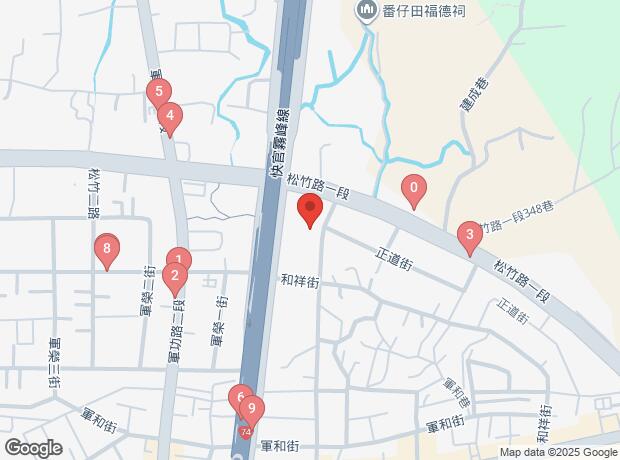Image resolution: width=620 pixels, height=460 pixels.
Task: Tap map marker number 9
Action: tap(252, 408)
